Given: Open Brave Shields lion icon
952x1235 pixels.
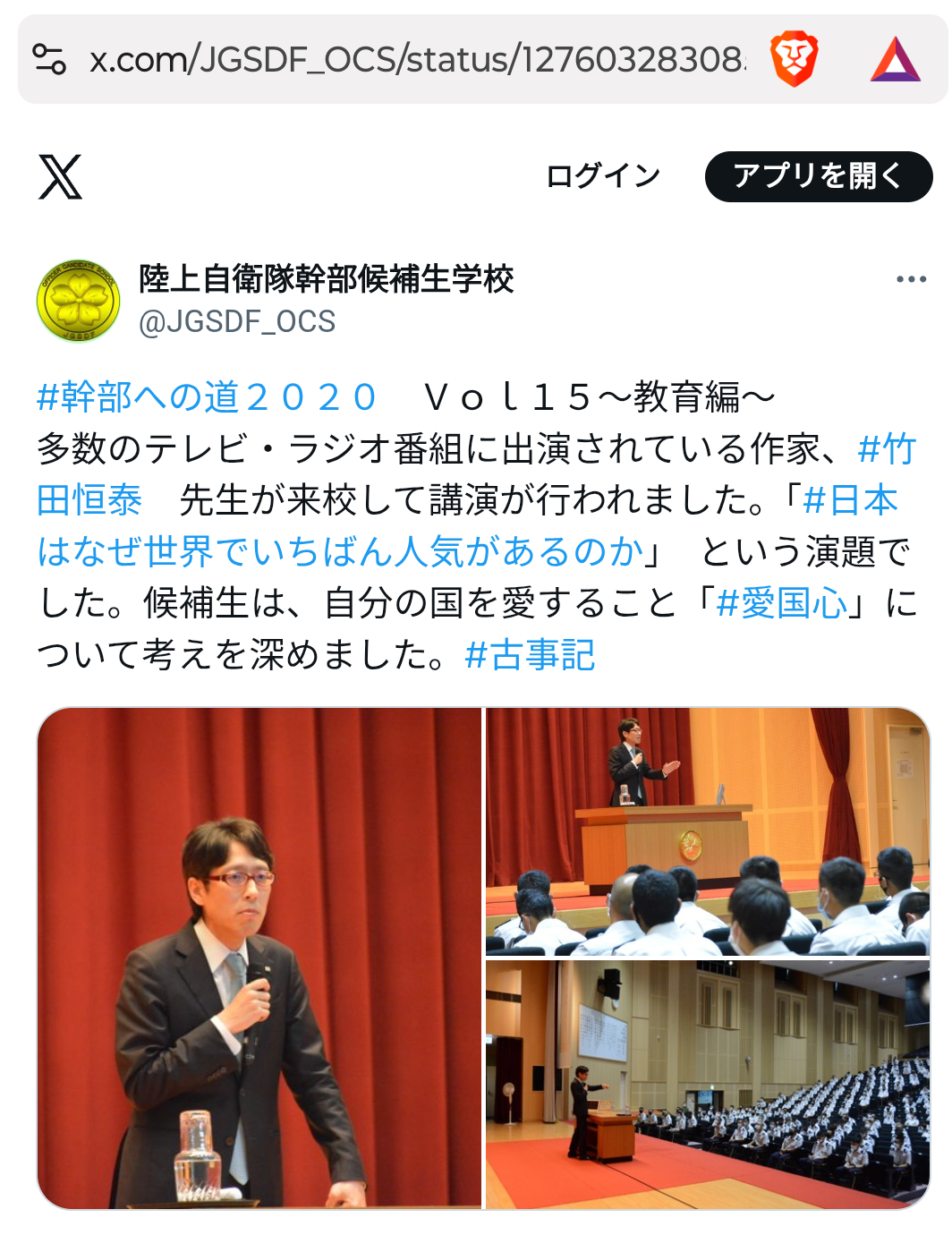Looking at the screenshot, I should pyautogui.click(x=794, y=59).
